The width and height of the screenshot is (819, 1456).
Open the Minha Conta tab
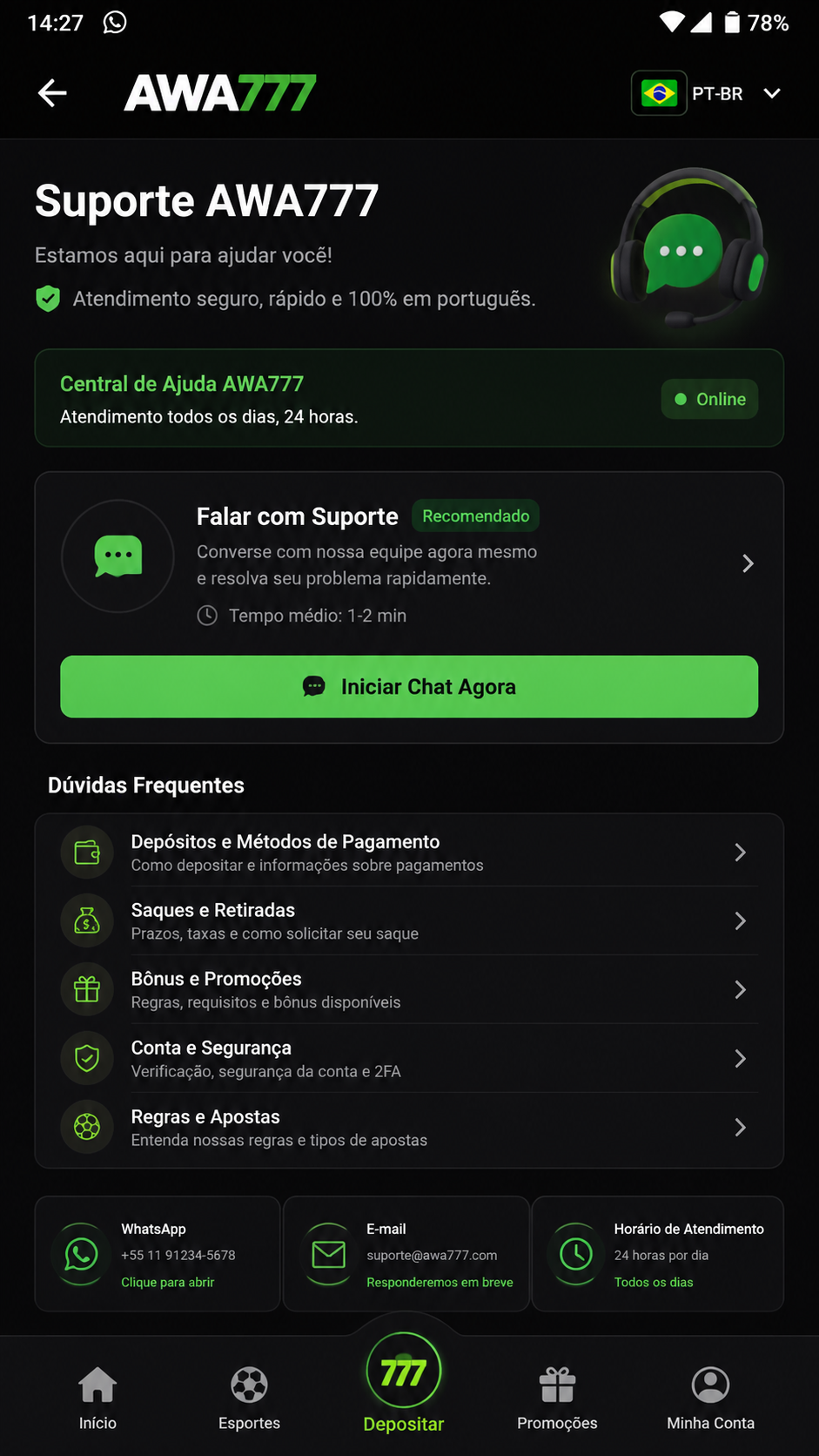[x=710, y=1399]
